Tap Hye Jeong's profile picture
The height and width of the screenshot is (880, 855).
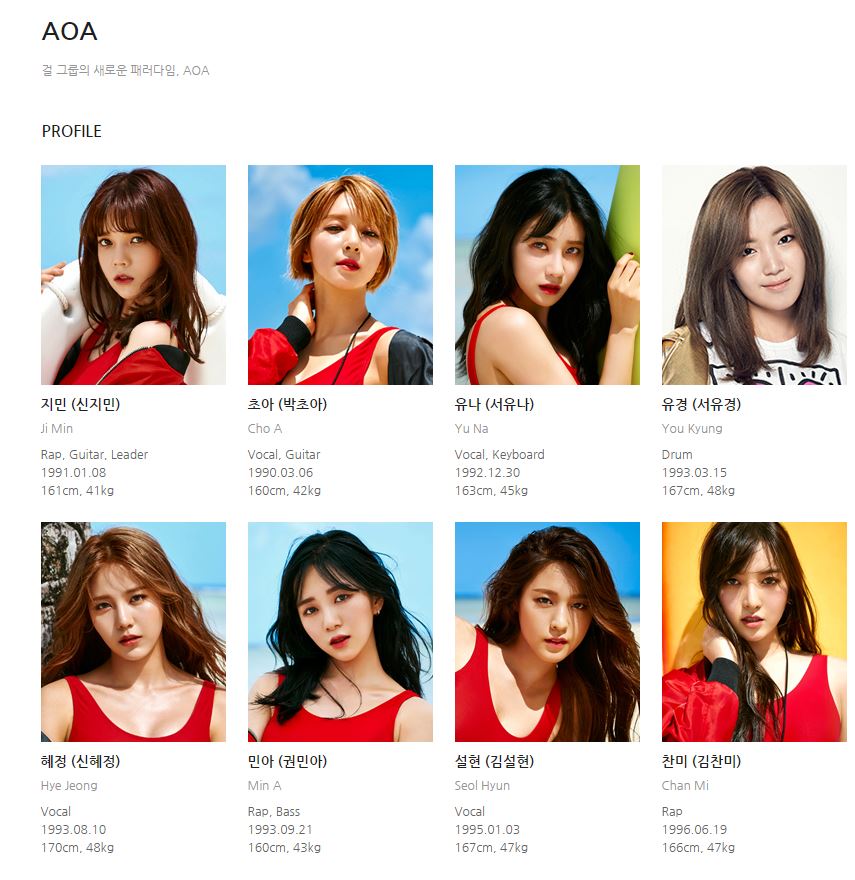point(133,631)
